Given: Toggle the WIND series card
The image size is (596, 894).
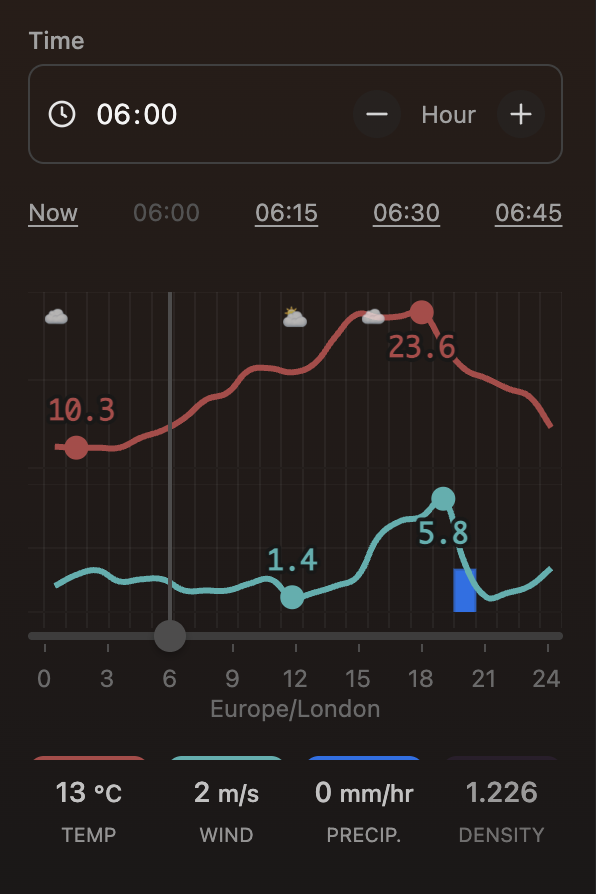Looking at the screenshot, I should pos(226,804).
